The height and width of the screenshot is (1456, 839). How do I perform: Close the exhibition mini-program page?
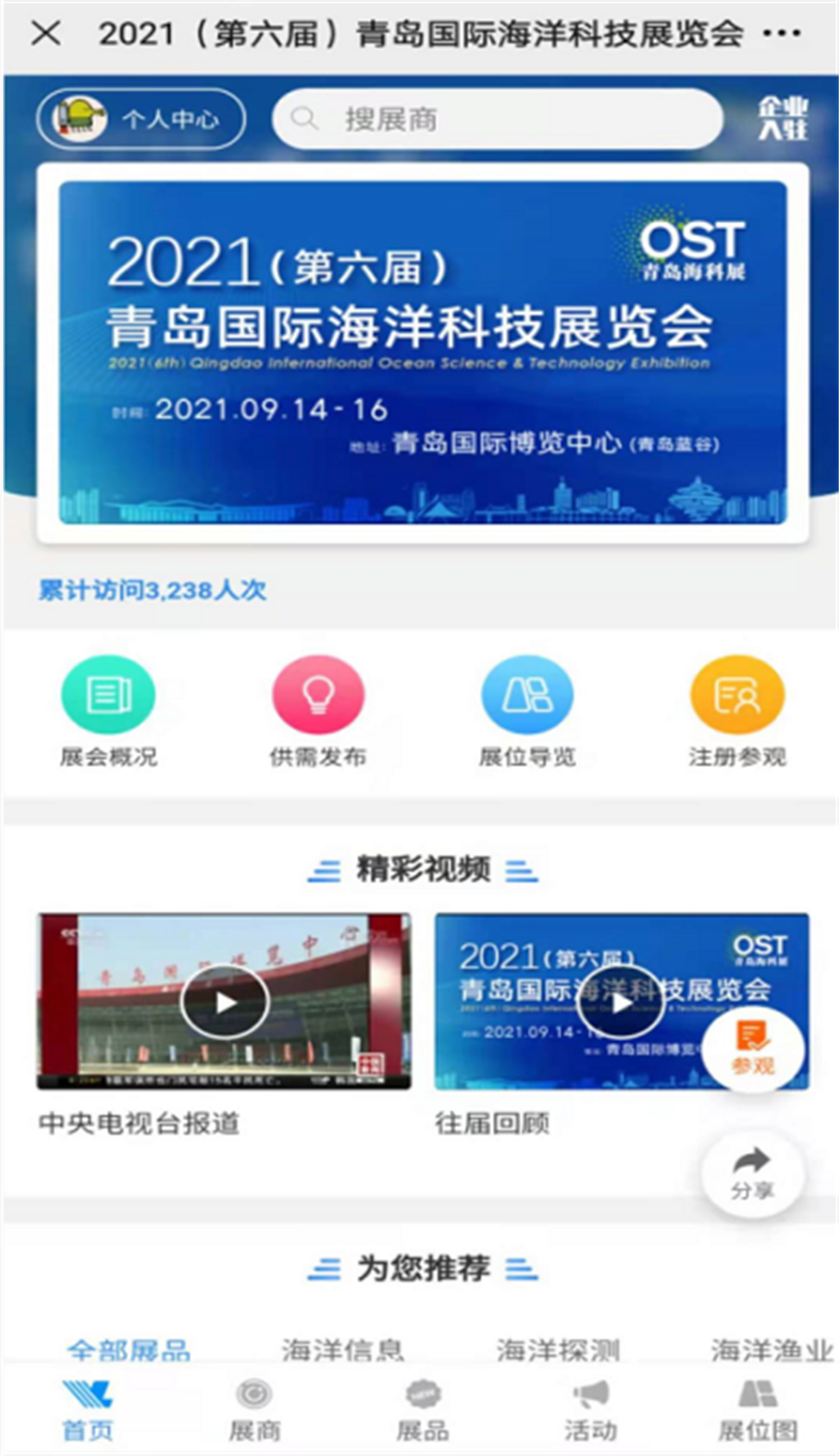[x=45, y=34]
